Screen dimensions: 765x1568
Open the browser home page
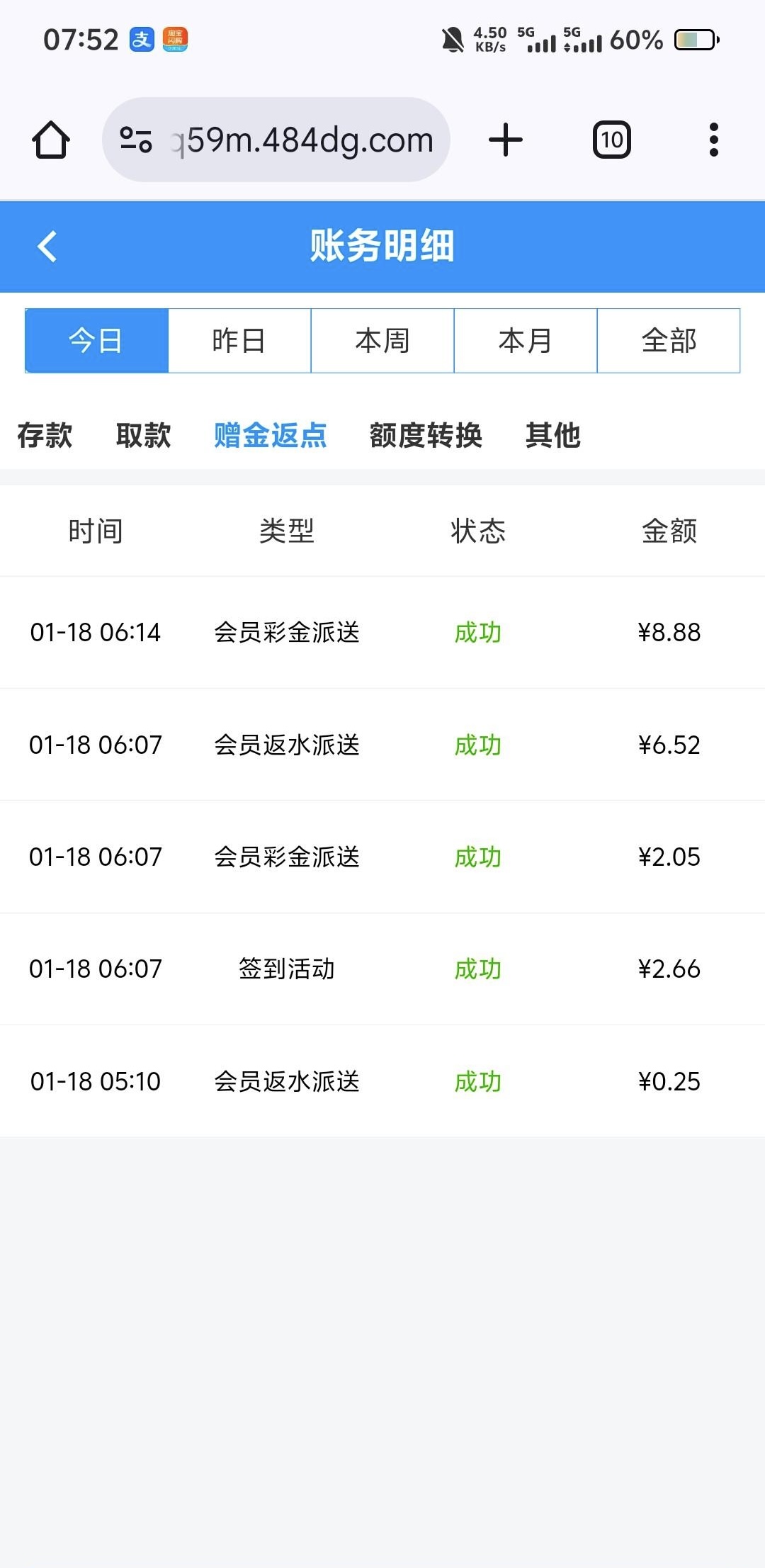51,140
